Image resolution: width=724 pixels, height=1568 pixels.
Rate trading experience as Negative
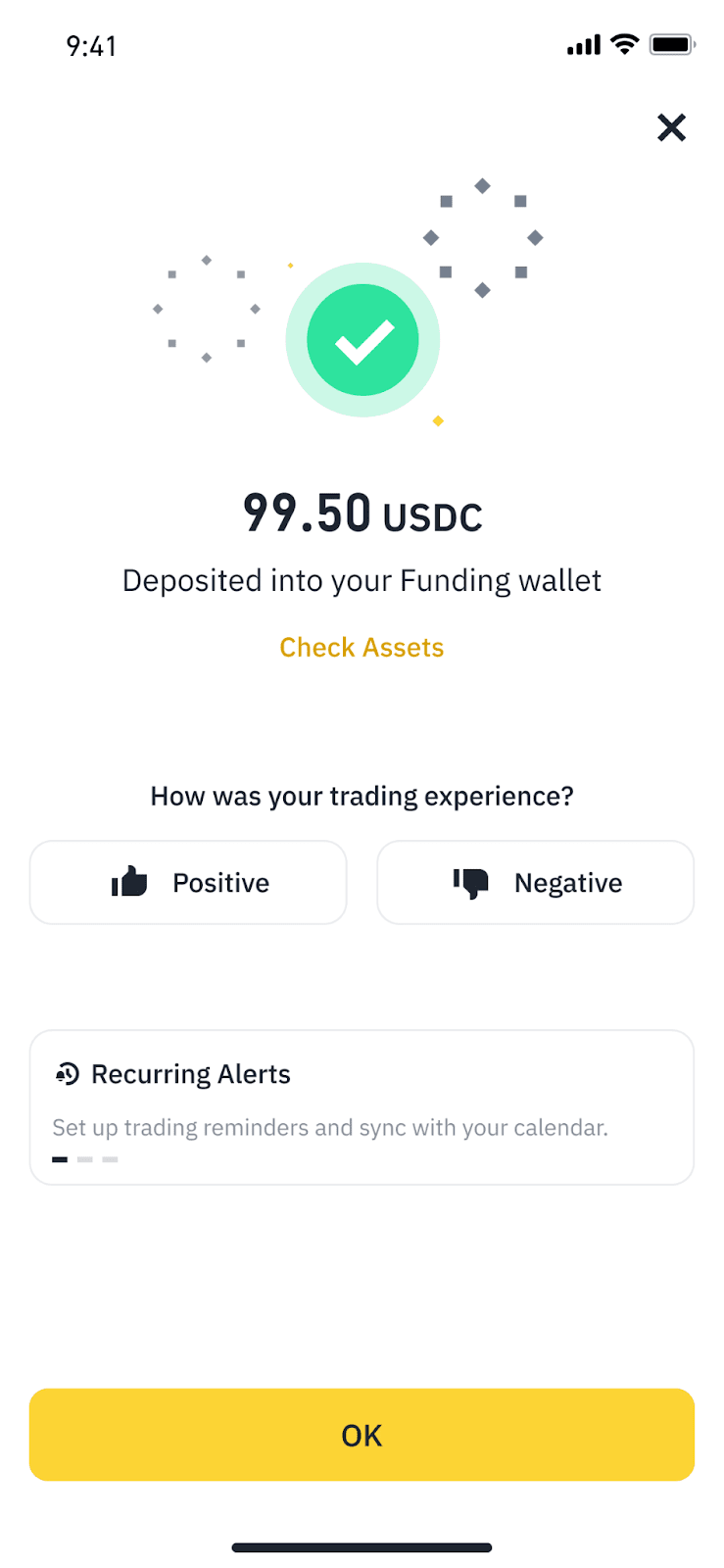coord(535,882)
